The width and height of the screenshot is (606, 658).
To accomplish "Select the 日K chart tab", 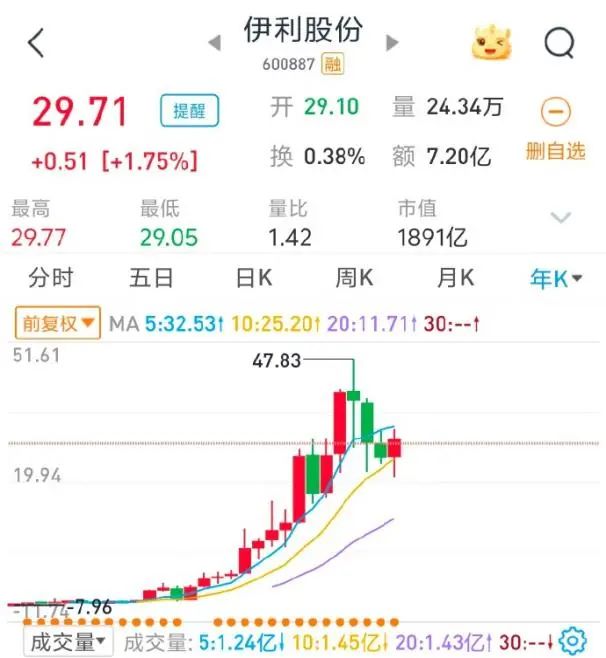I will click(x=252, y=278).
